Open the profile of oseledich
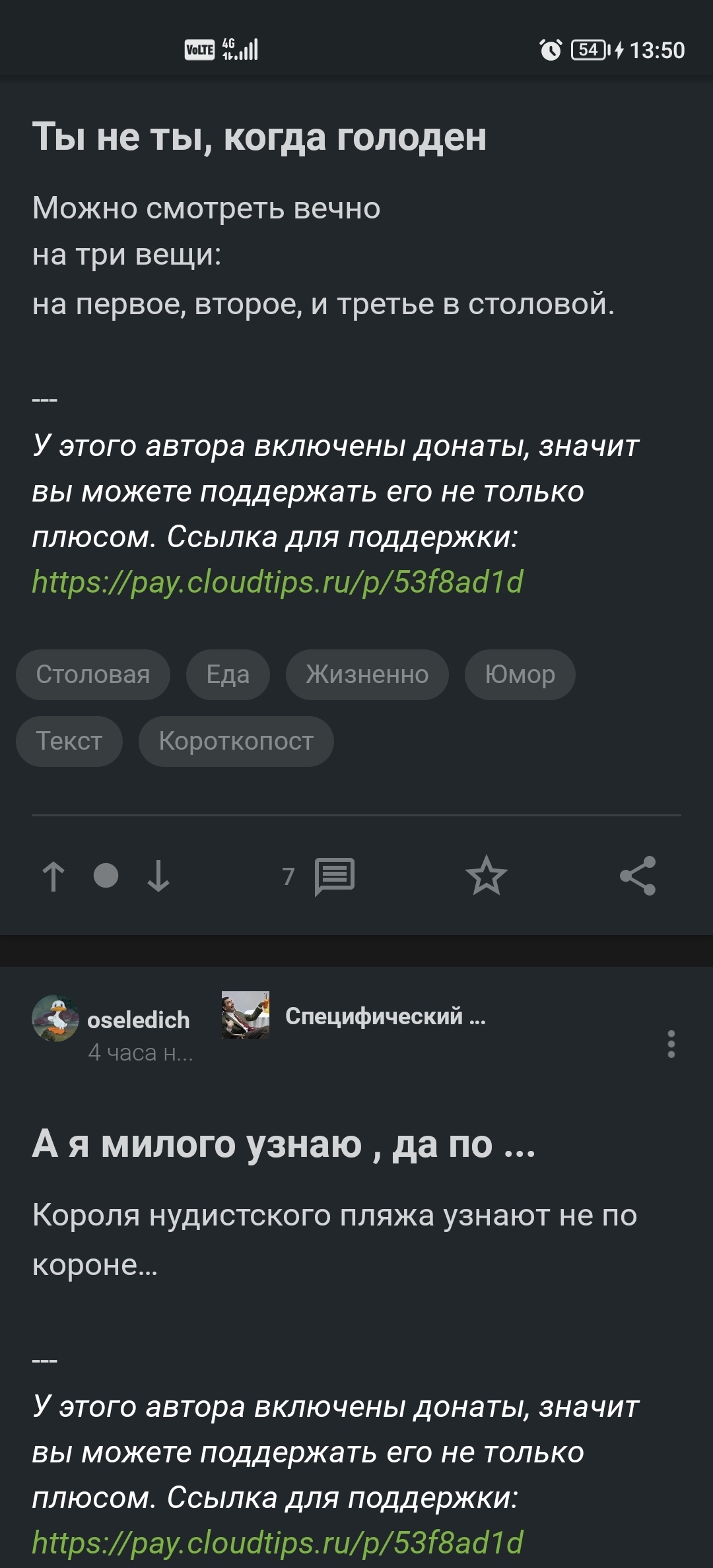 tap(138, 1020)
